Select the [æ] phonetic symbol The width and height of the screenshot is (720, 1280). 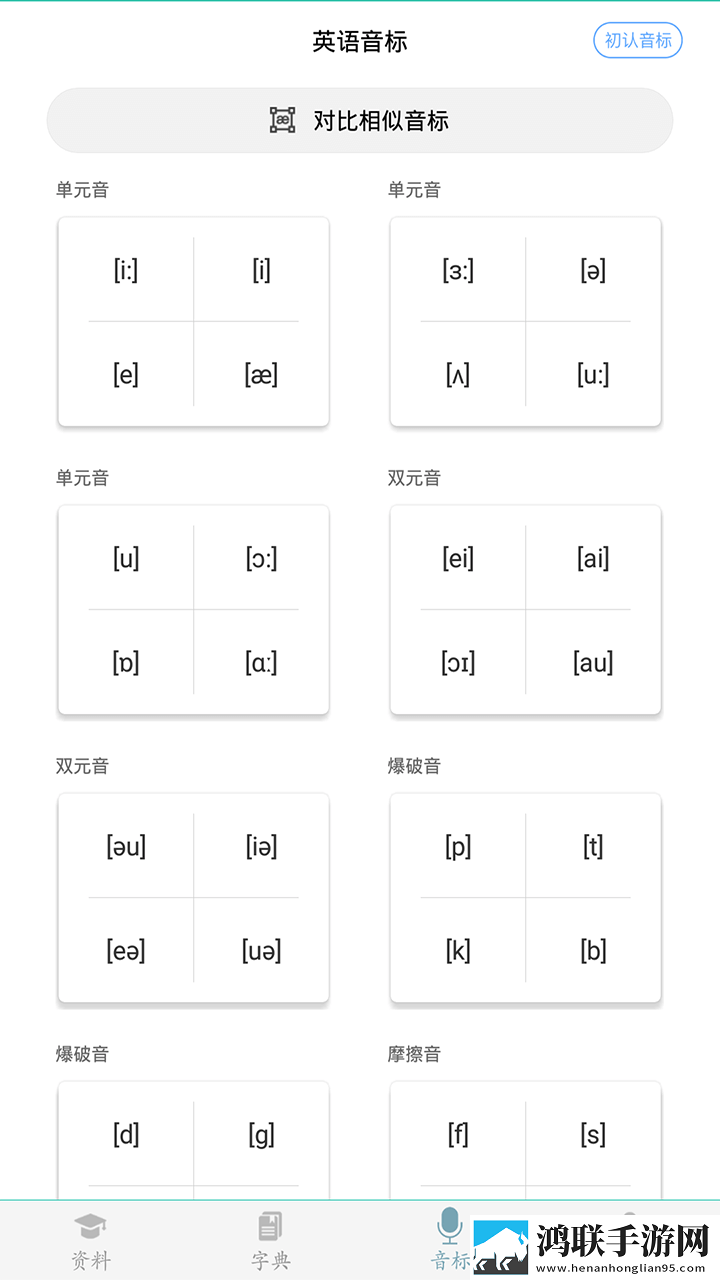pyautogui.click(x=261, y=375)
